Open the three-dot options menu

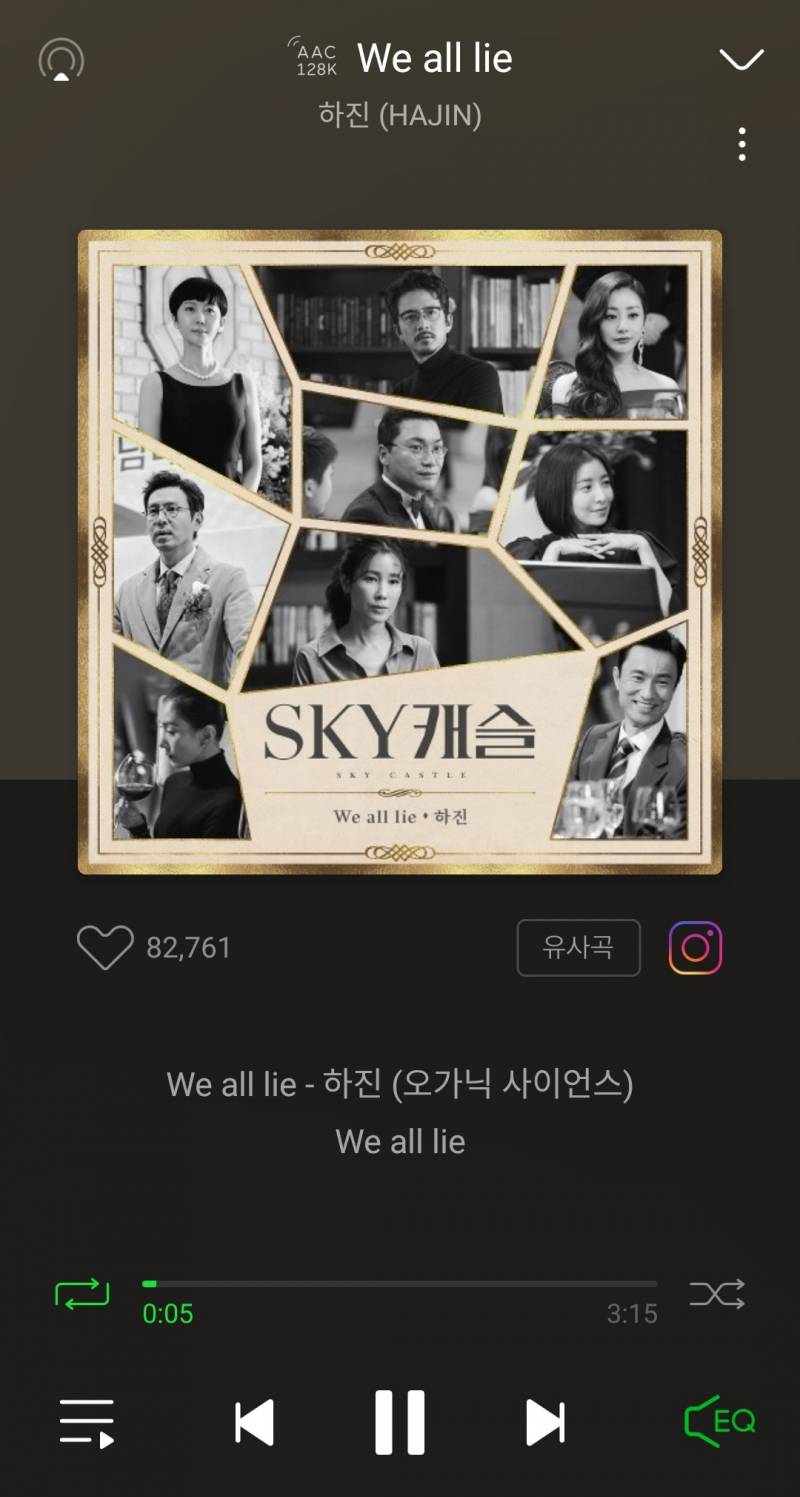[x=742, y=146]
